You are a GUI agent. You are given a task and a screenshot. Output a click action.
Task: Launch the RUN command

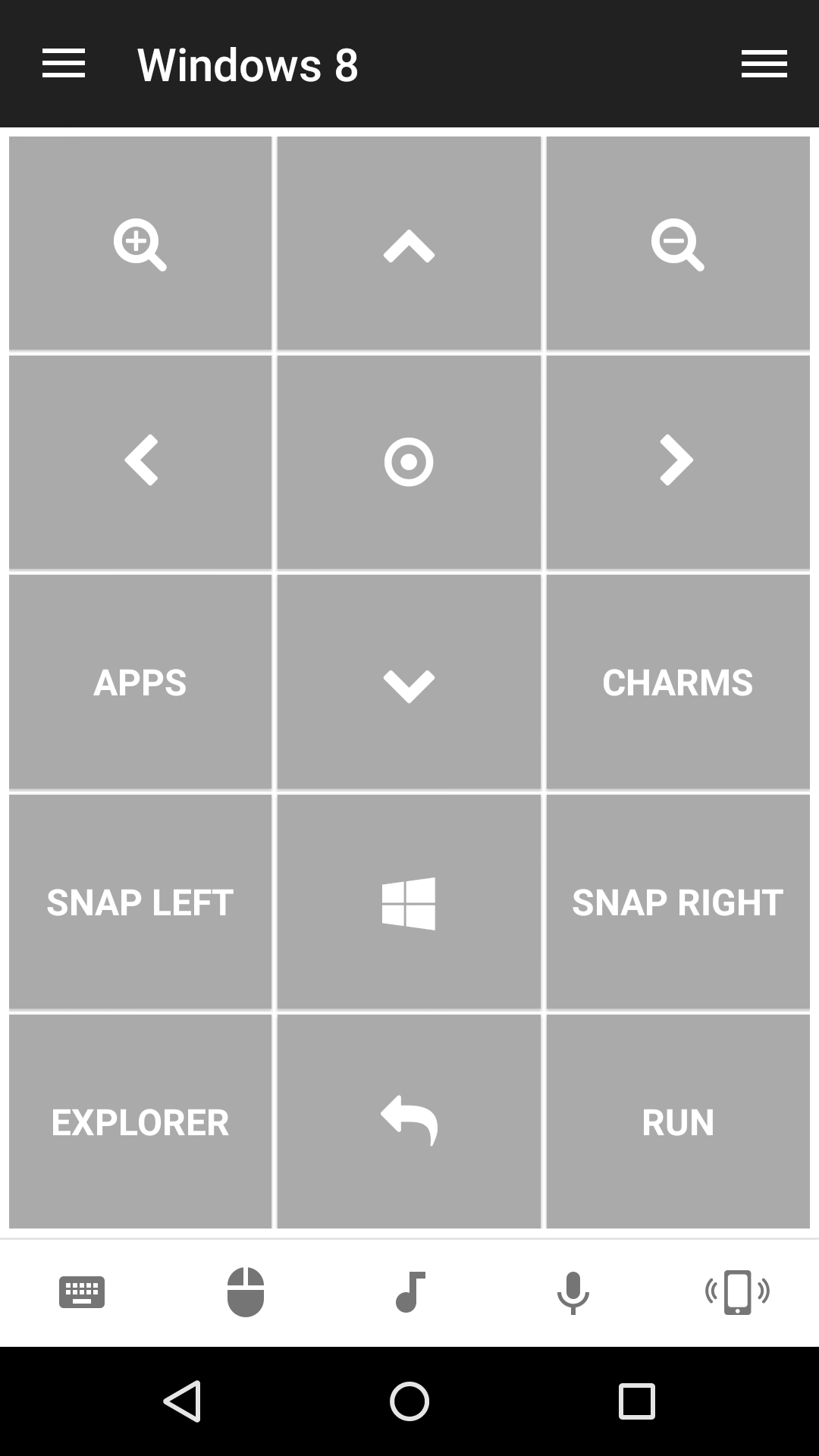(677, 1122)
